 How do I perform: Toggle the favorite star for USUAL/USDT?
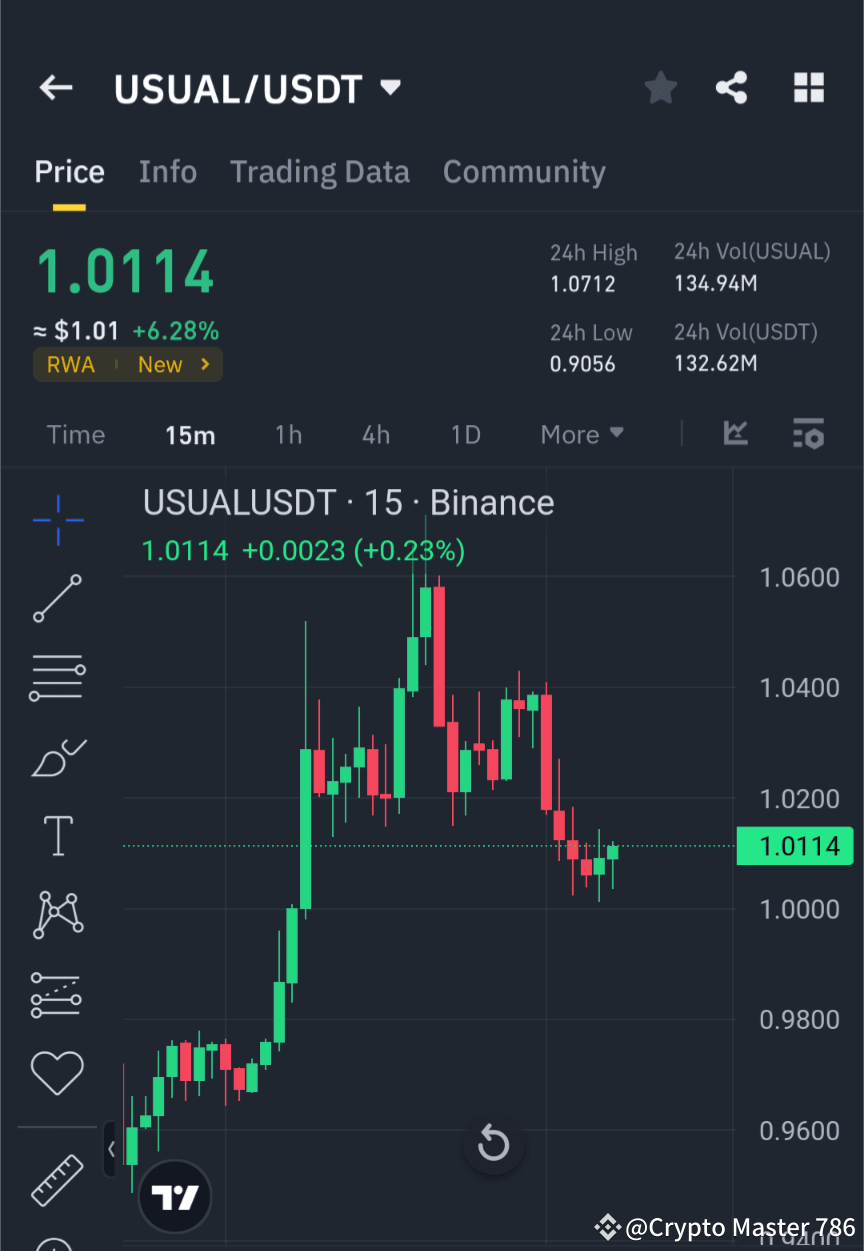[x=660, y=87]
